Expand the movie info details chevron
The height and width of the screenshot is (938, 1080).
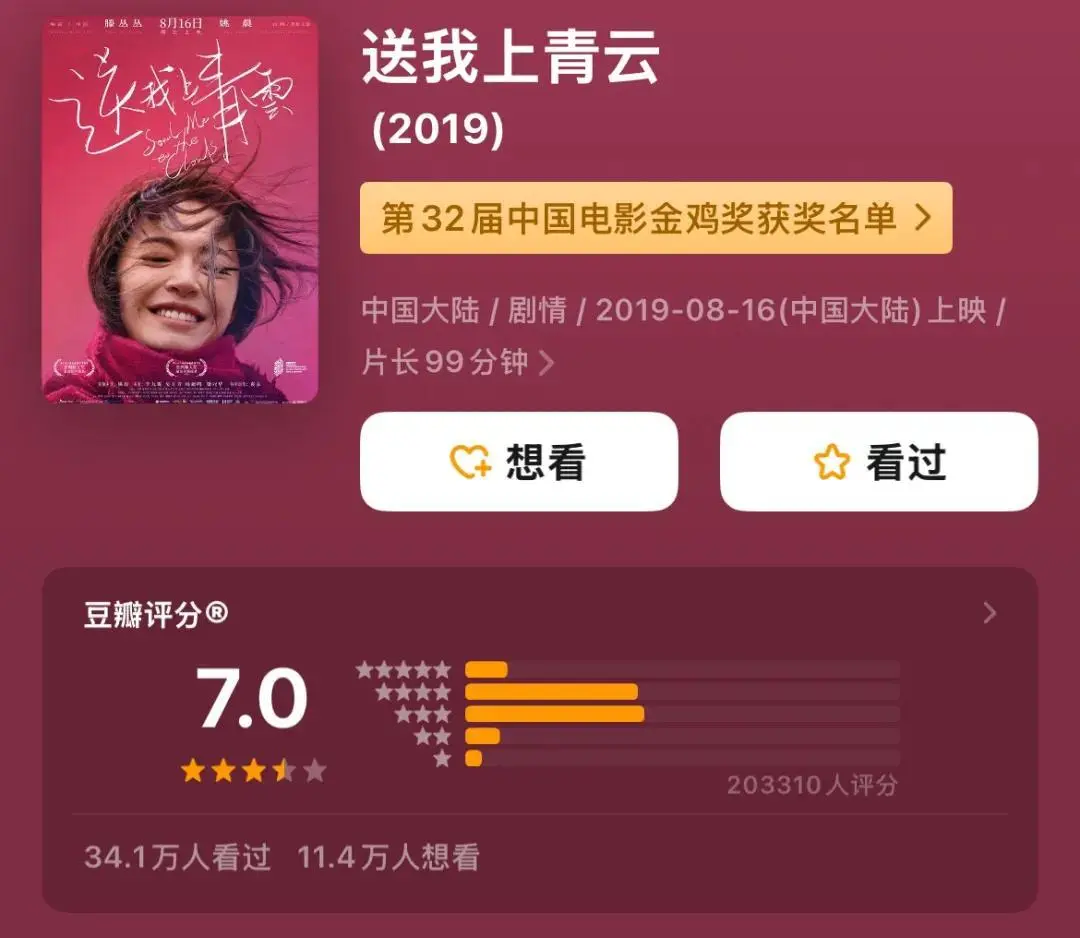click(x=546, y=363)
